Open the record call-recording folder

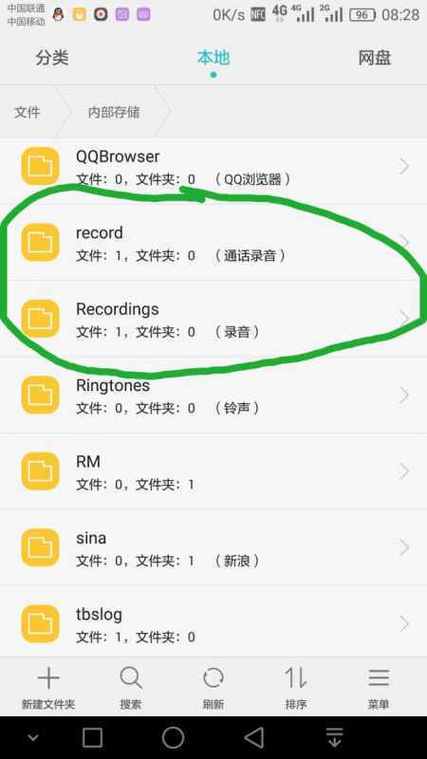[x=214, y=243]
